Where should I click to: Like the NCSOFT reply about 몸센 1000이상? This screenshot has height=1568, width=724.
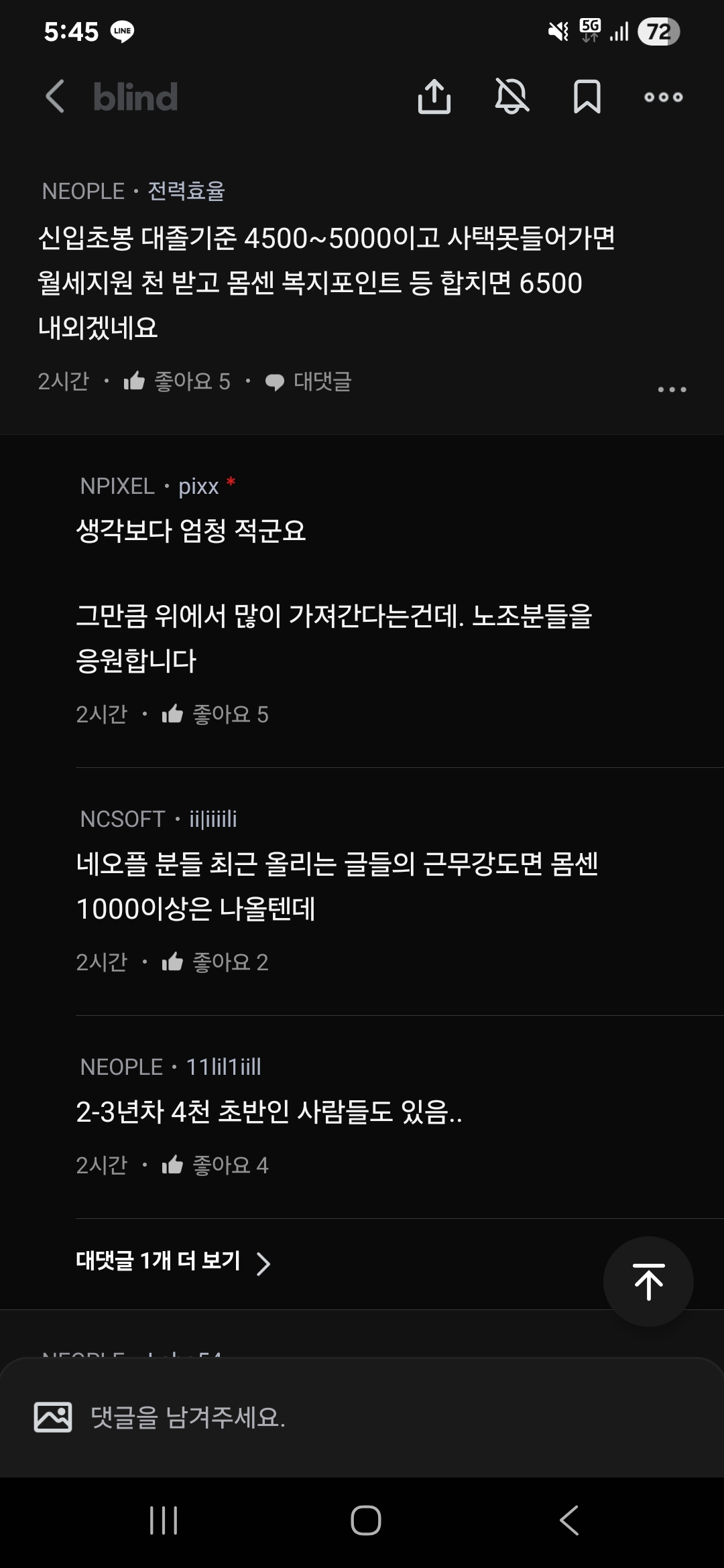(215, 962)
